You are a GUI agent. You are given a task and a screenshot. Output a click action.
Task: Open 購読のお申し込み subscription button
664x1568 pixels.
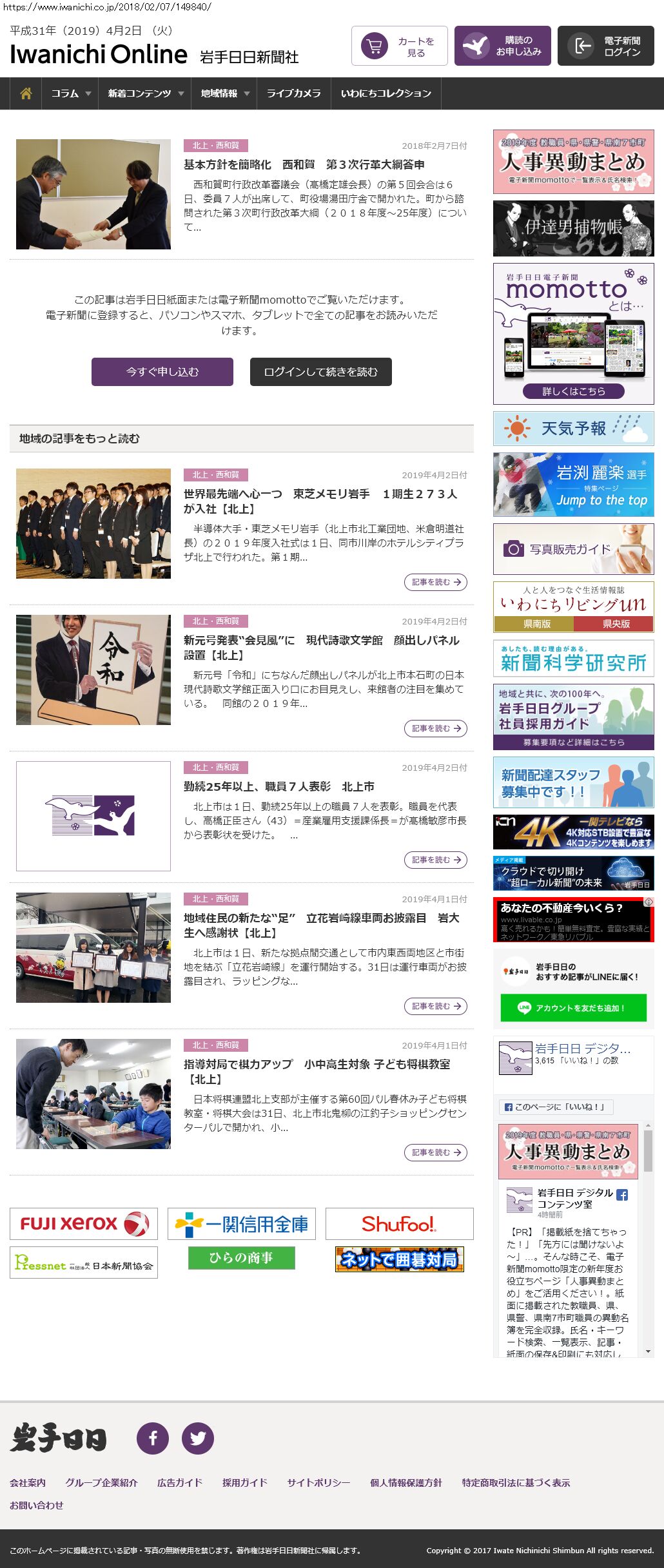pyautogui.click(x=502, y=46)
